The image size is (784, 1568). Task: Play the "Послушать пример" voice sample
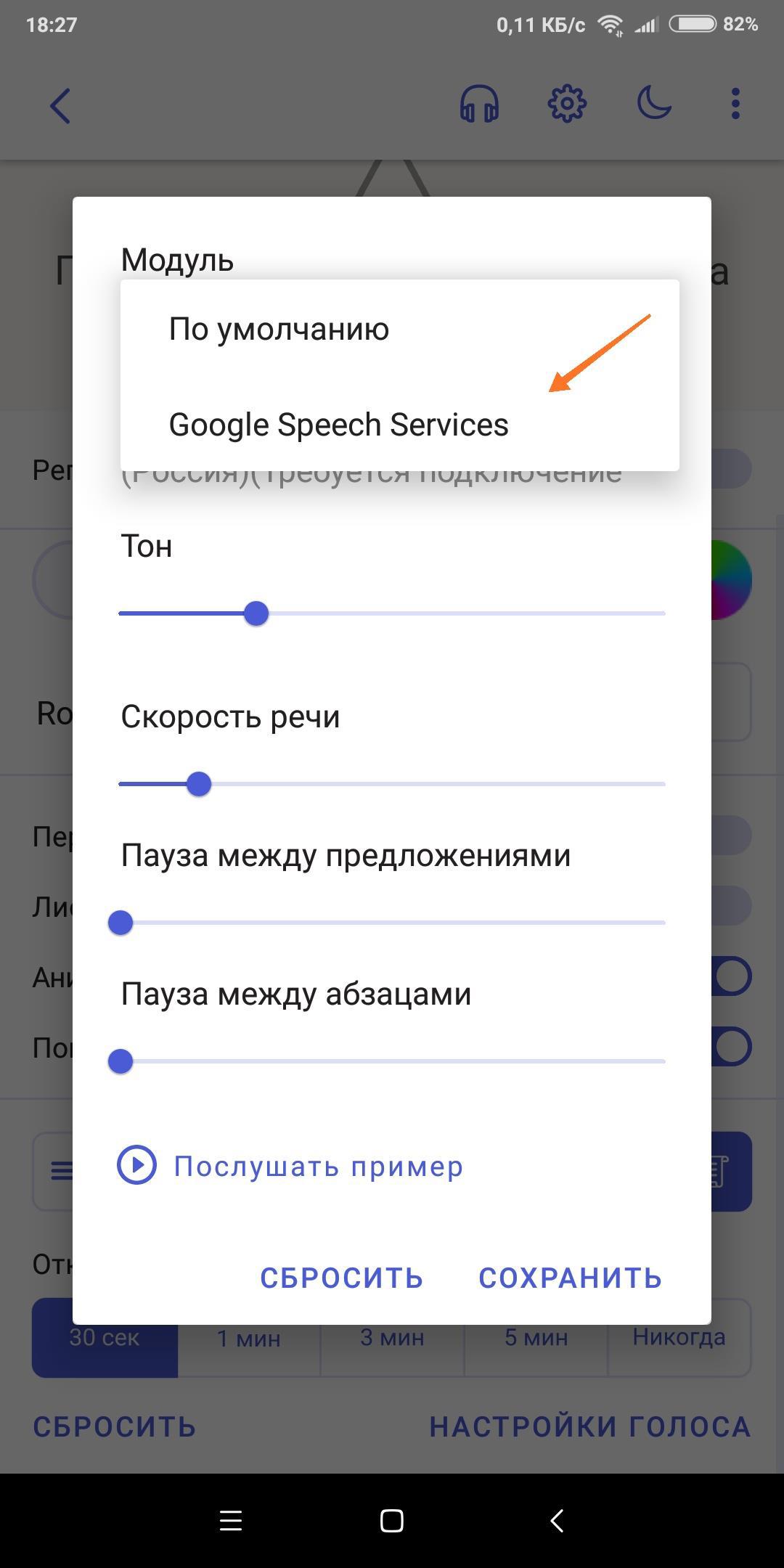(290, 1166)
